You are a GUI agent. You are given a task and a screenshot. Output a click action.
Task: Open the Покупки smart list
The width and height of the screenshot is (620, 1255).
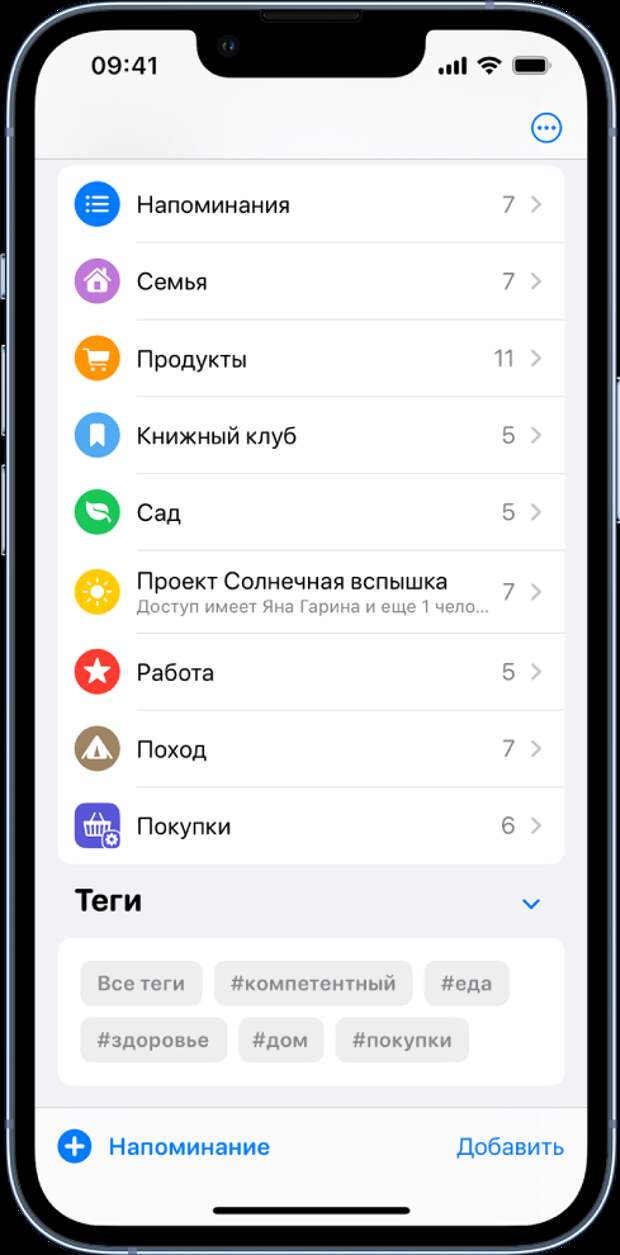pyautogui.click(x=311, y=826)
